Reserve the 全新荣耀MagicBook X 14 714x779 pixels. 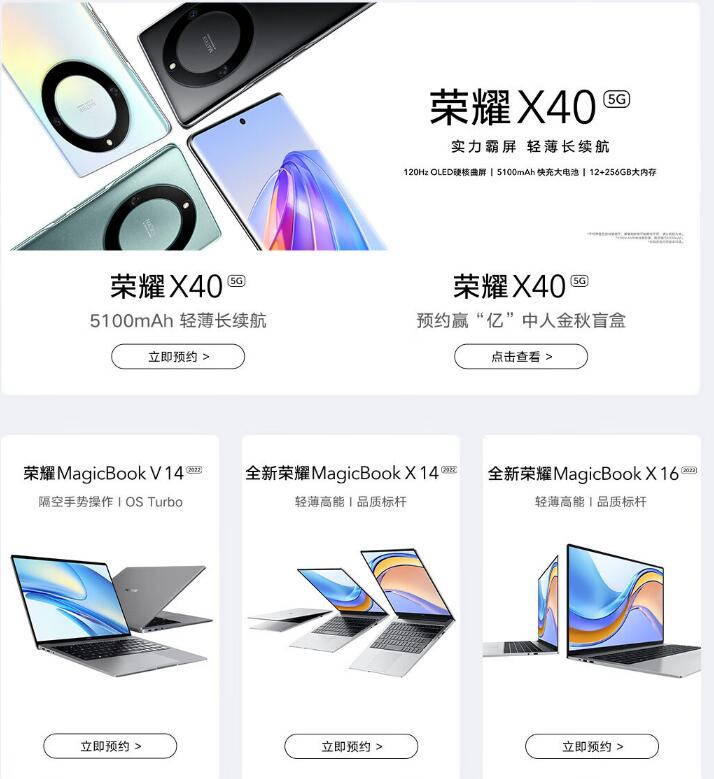coord(351,745)
